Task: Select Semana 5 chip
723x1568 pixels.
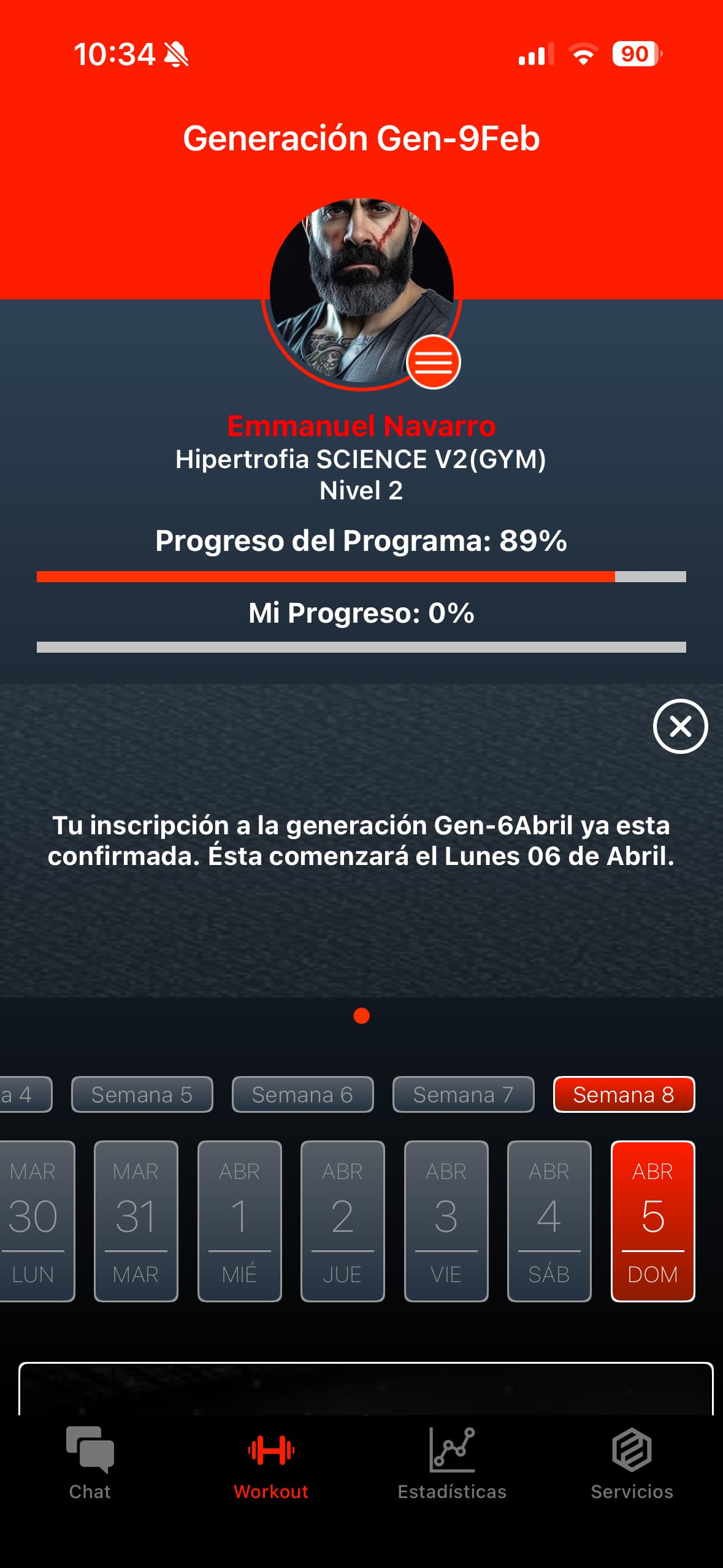Action: click(x=142, y=1095)
